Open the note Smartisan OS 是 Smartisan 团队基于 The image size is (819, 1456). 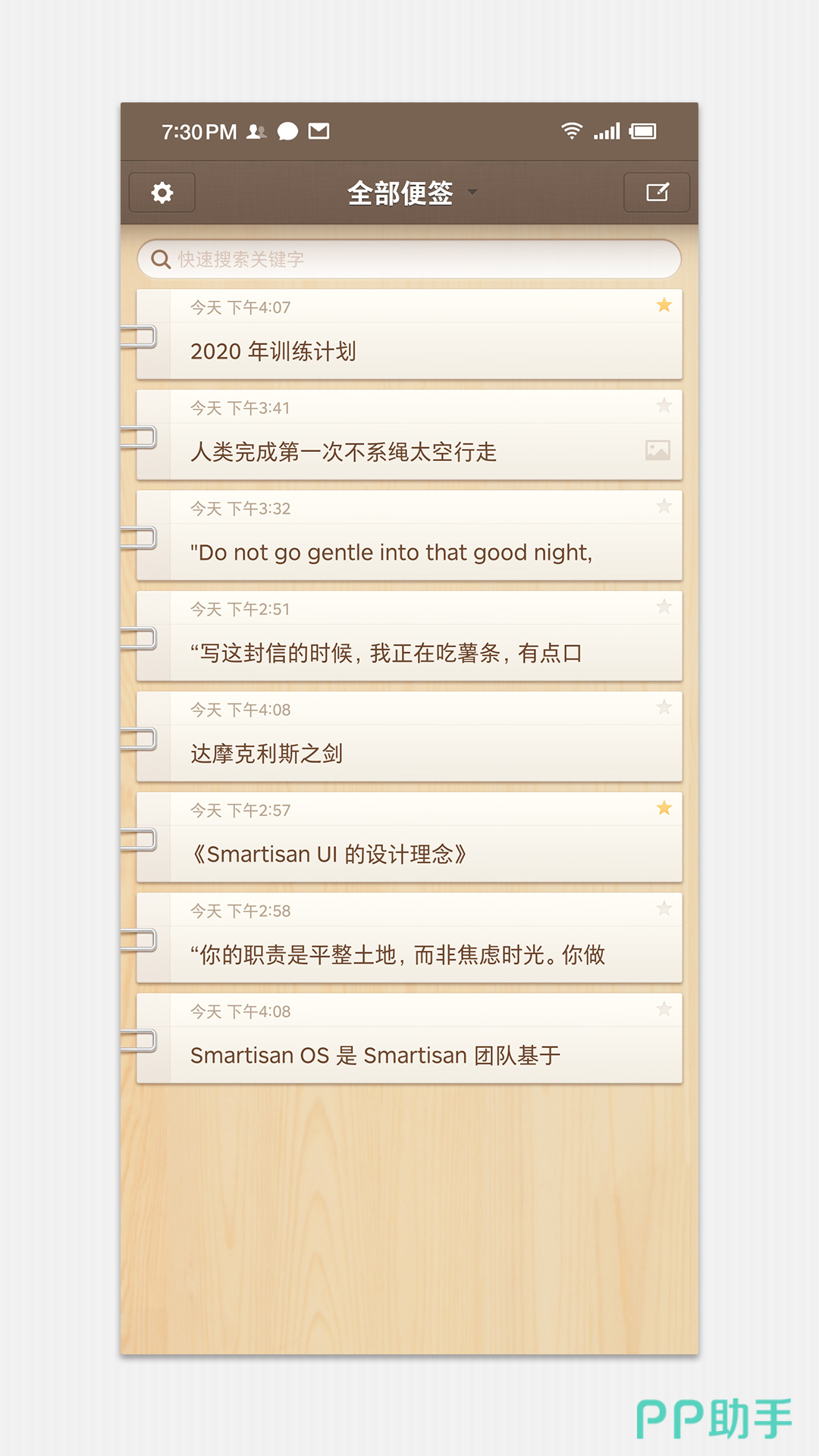pyautogui.click(x=409, y=1056)
